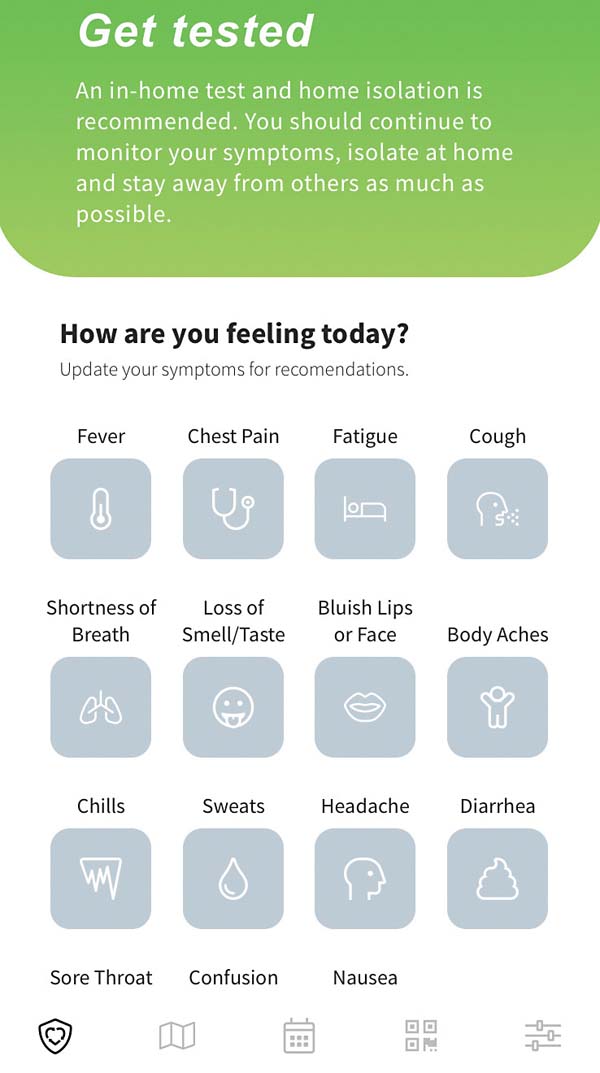Choose Bluish Lips or Face symptom
Image resolution: width=600 pixels, height=1073 pixels.
[365, 707]
